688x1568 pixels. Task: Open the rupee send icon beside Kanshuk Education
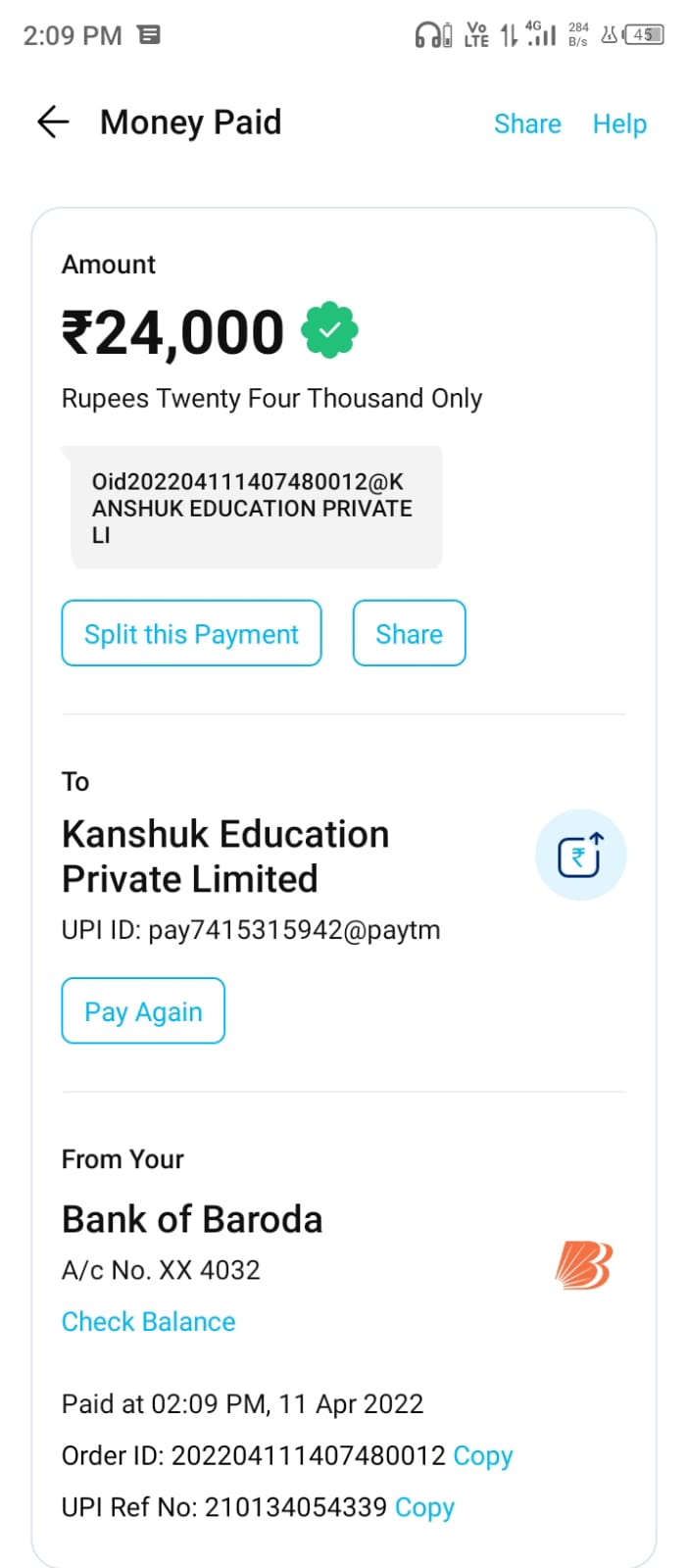580,856
